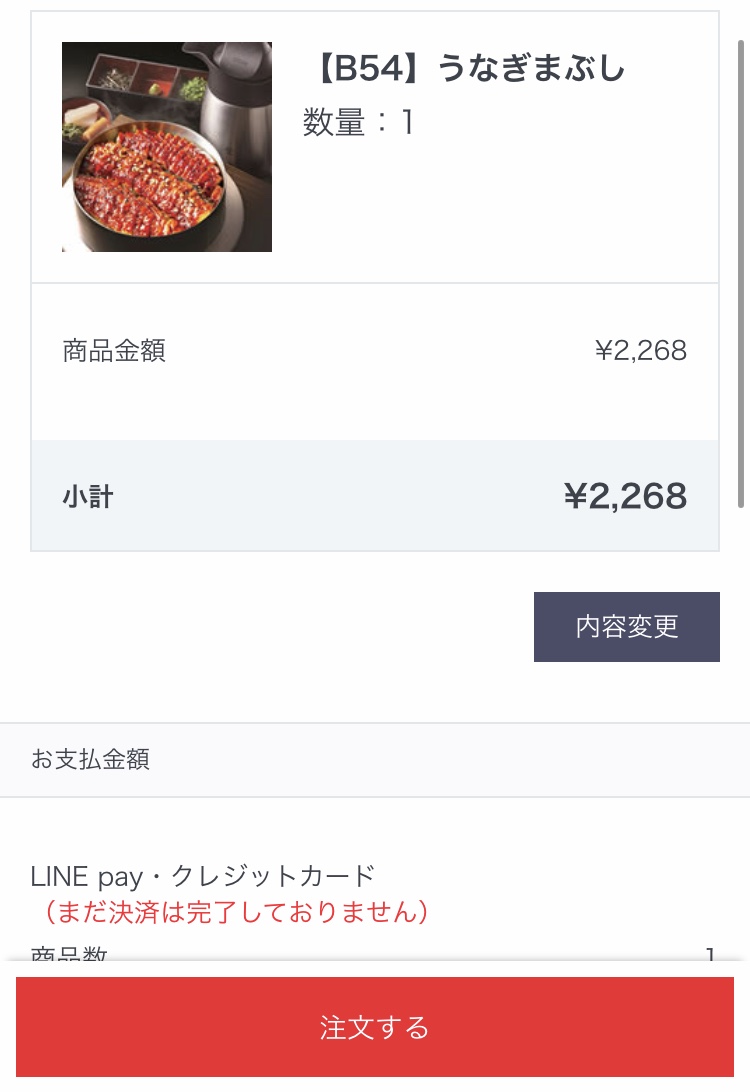Tap the unagi mabushi product thumbnail

click(166, 146)
